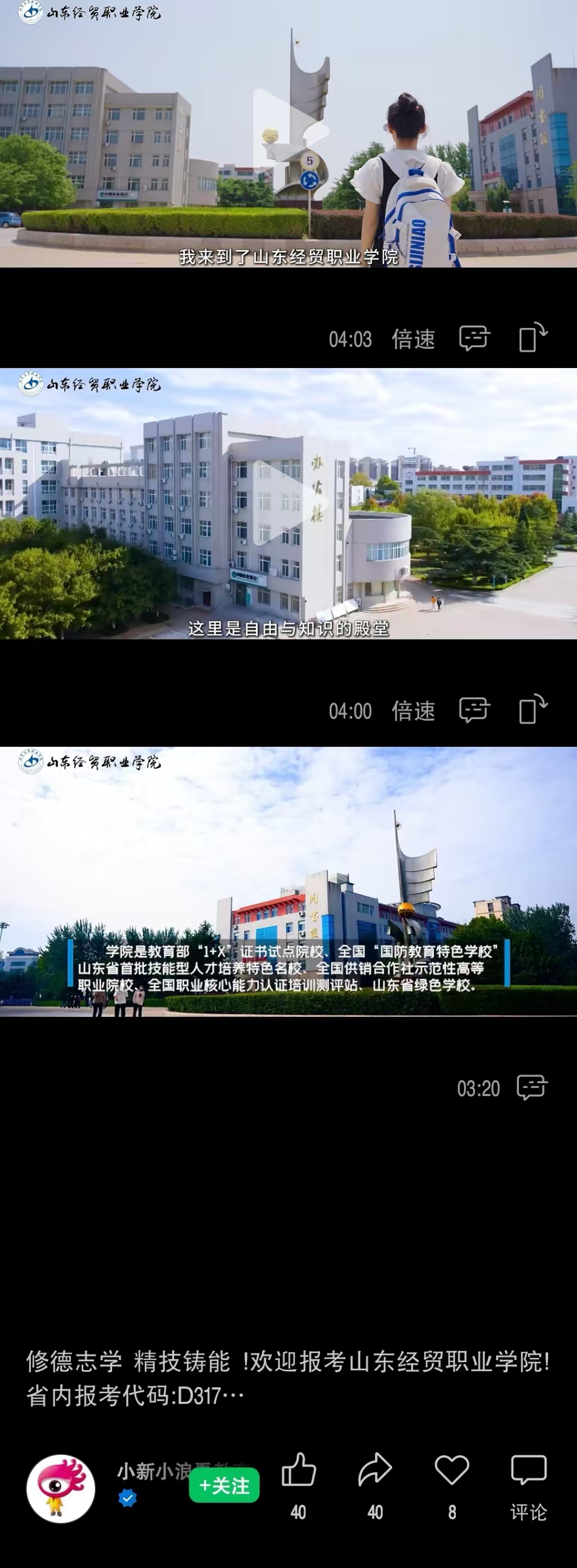
Task: Open the 评论 comments
Action: pyautogui.click(x=529, y=1485)
